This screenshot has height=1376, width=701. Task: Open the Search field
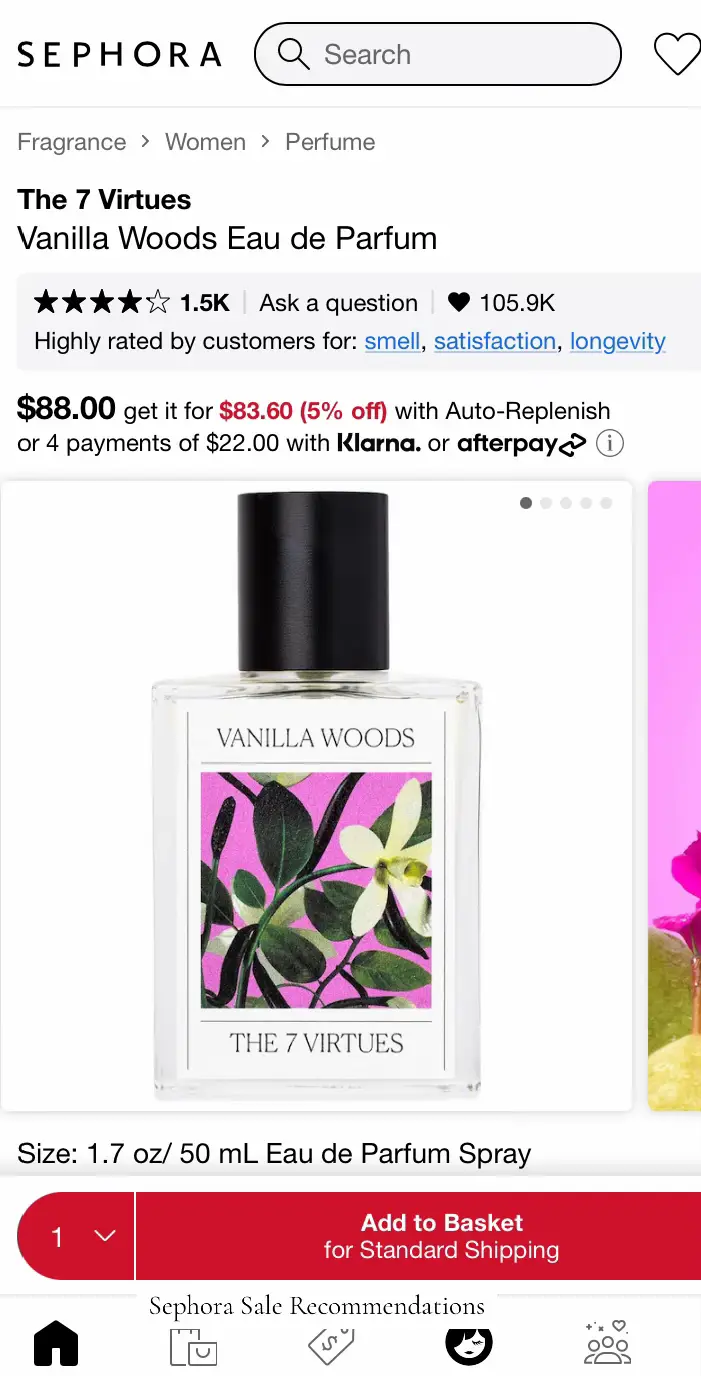pyautogui.click(x=437, y=54)
